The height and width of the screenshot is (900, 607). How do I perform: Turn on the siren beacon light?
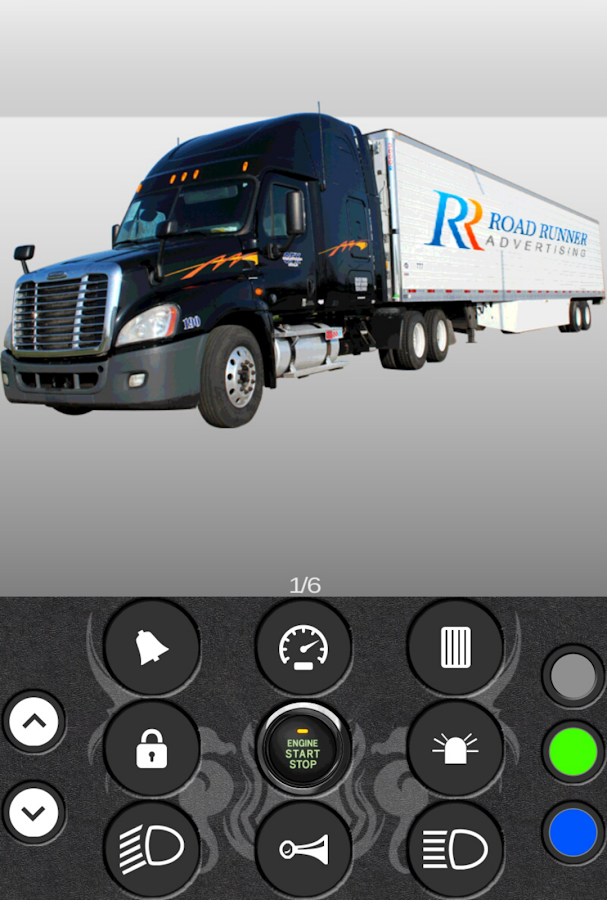tap(455, 748)
